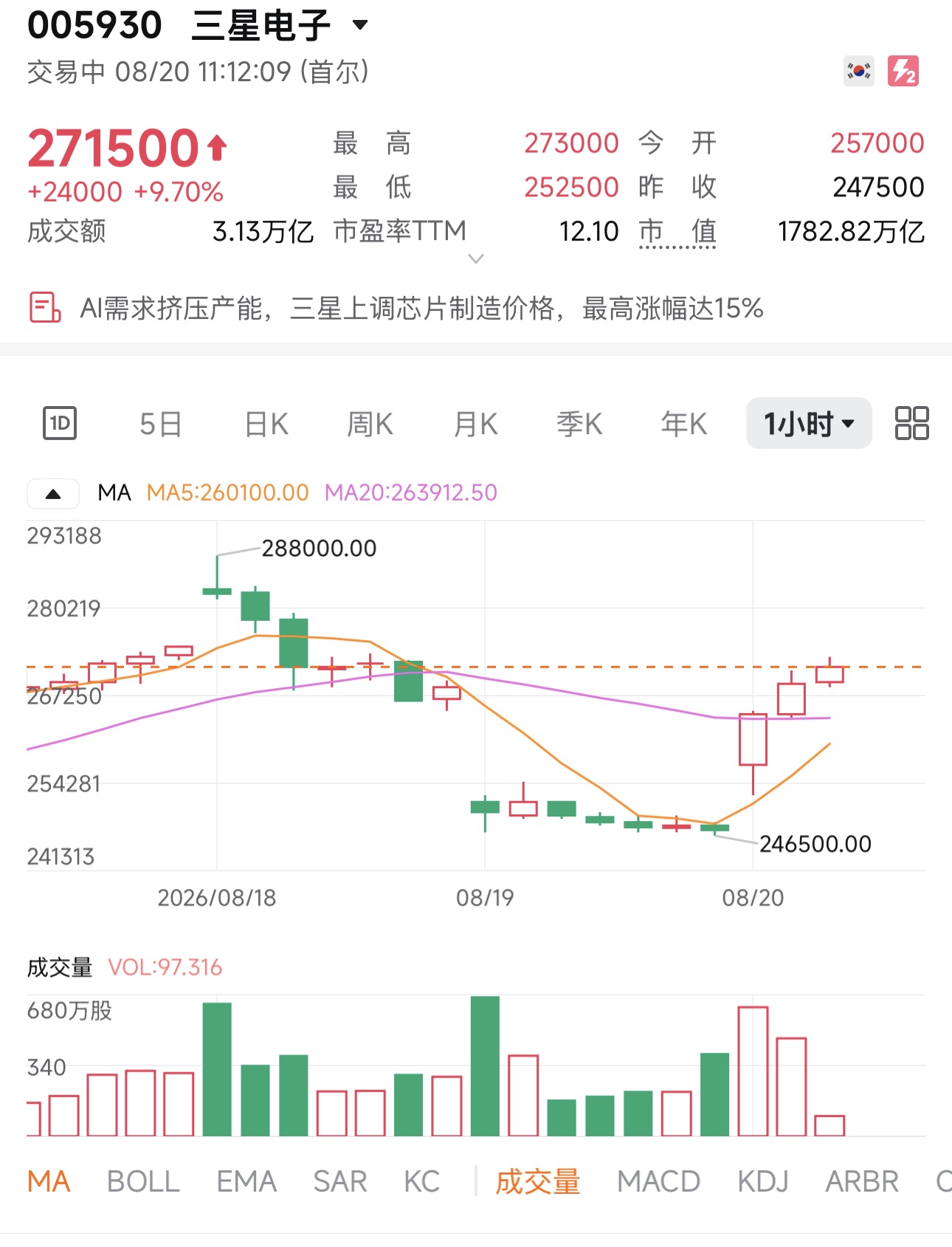The image size is (952, 1247).
Task: Switch main indicator to EMA
Action: 246,1181
